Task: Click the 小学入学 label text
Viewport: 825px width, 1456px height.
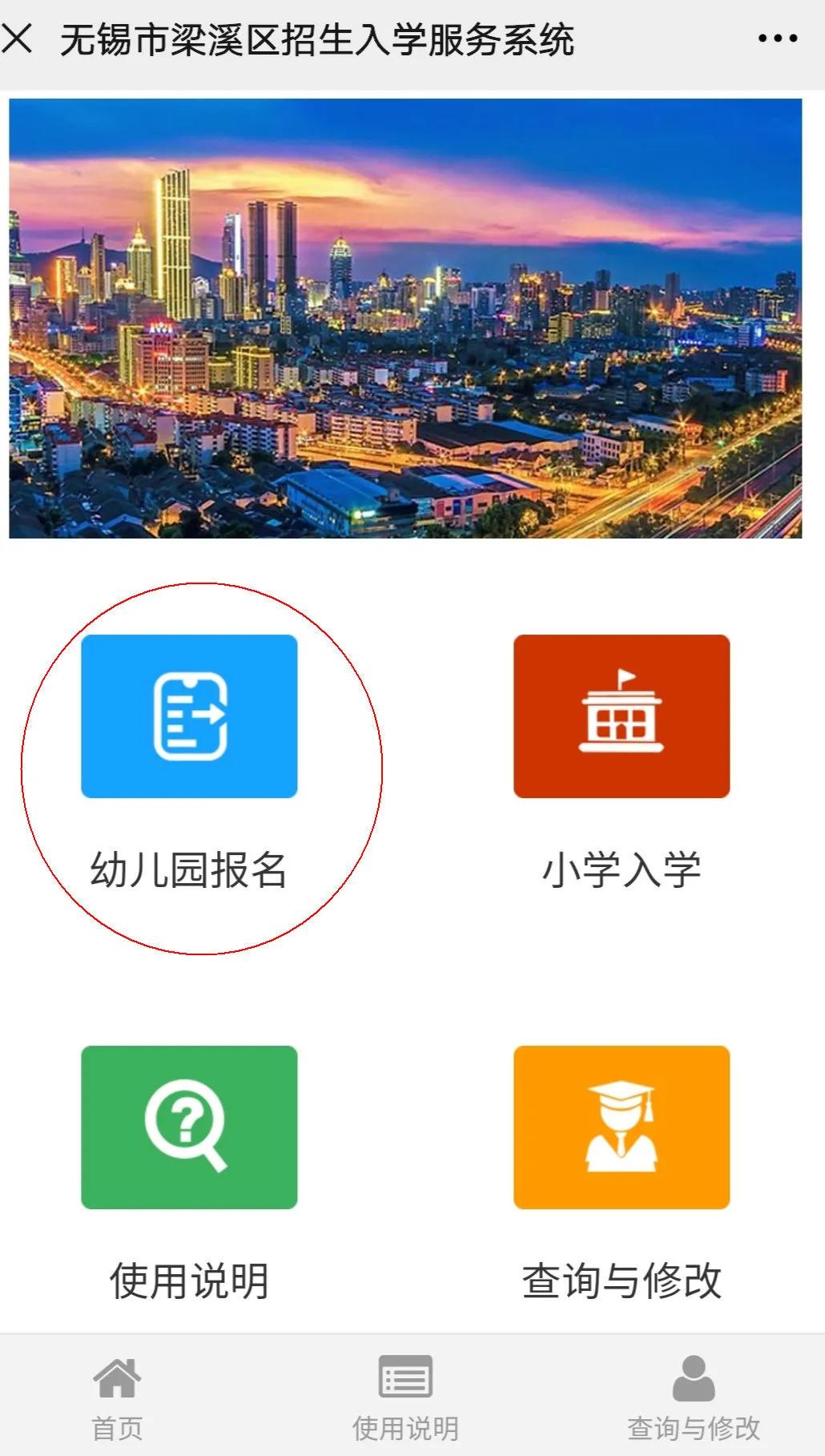Action: (x=622, y=867)
